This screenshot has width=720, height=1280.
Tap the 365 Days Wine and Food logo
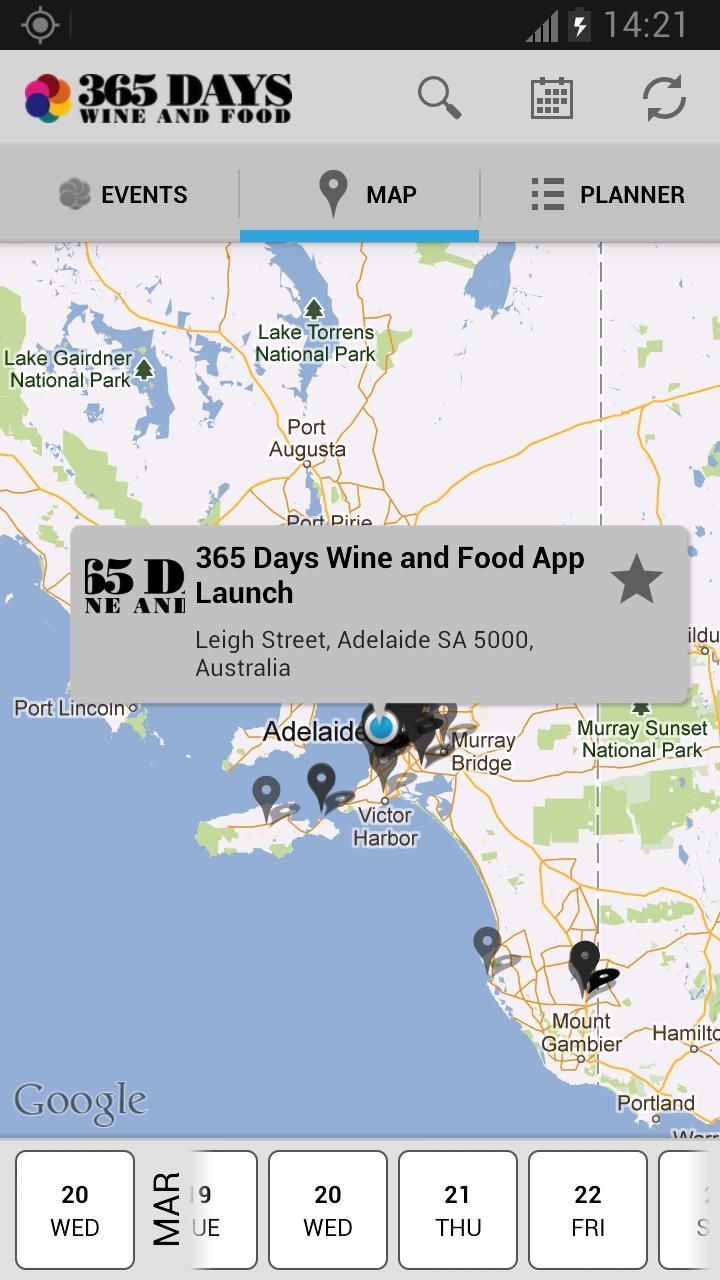pos(155,98)
